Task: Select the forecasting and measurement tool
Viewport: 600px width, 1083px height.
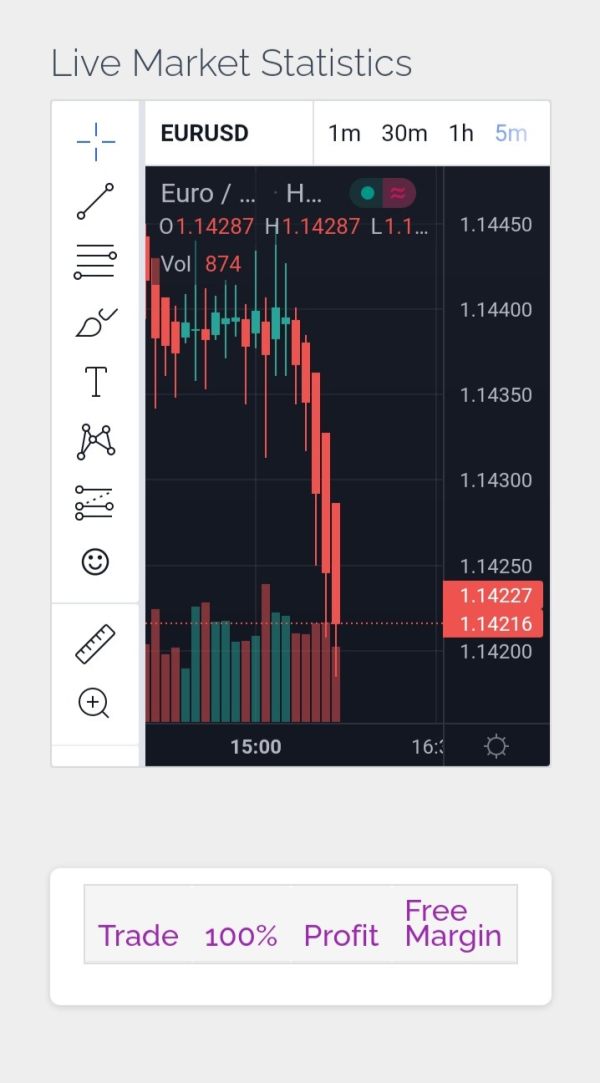Action: pos(95,502)
